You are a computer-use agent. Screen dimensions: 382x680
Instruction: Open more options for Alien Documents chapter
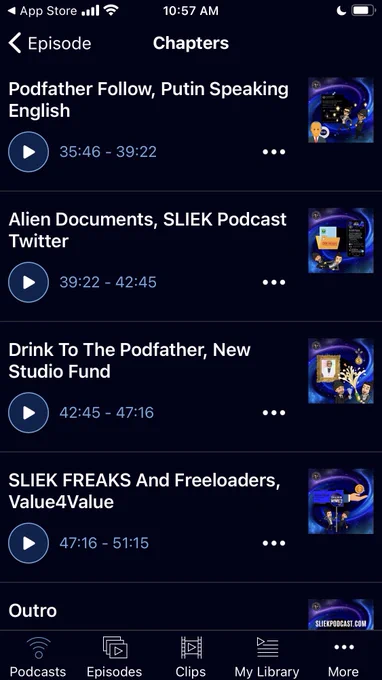pos(274,282)
